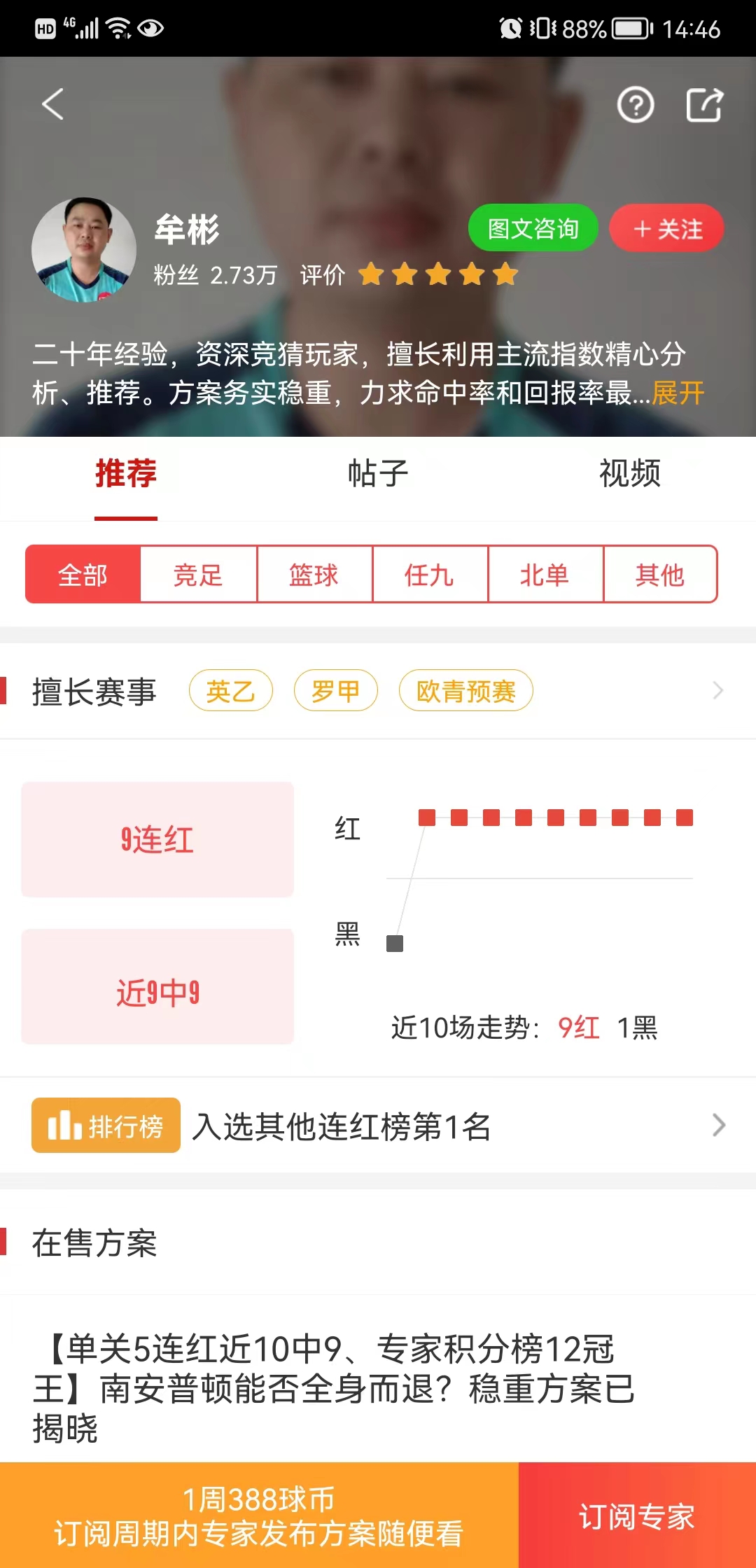The image size is (756, 1568).
Task: Tap the 罗甲 chip
Action: 335,691
